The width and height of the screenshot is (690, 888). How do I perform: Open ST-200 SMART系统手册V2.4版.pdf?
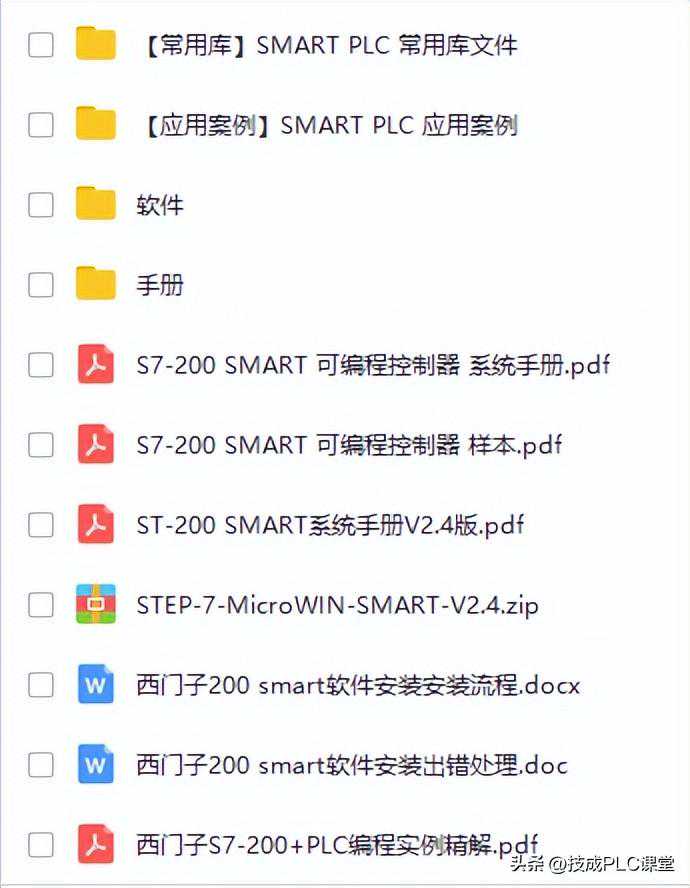(x=330, y=524)
